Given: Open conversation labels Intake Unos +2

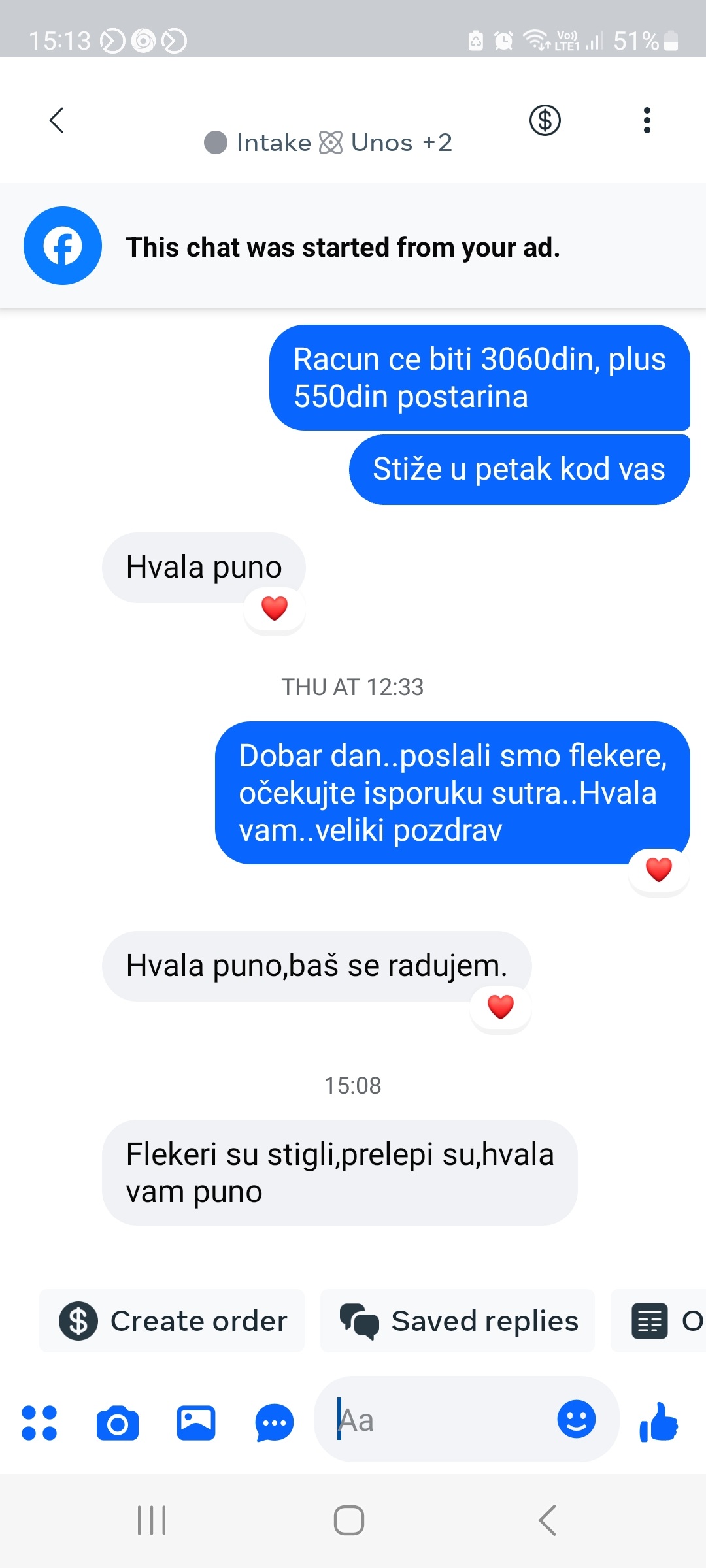Looking at the screenshot, I should 329,142.
